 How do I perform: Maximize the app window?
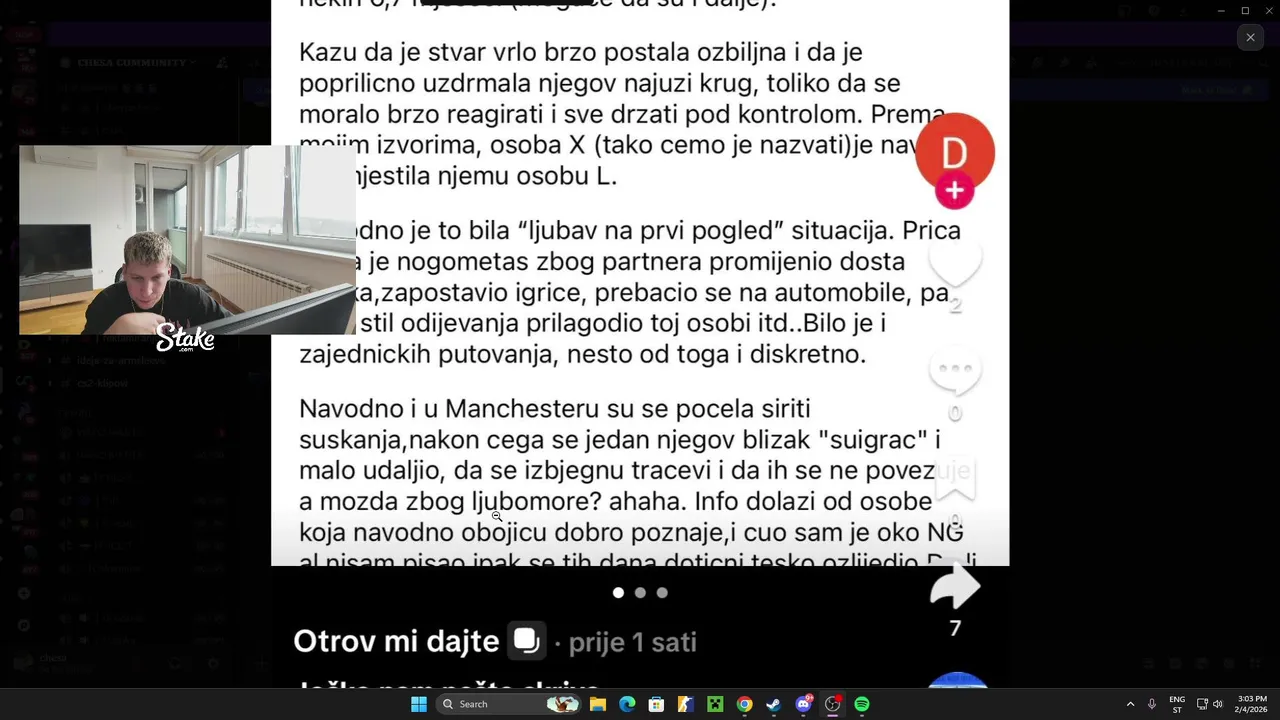pos(1245,11)
